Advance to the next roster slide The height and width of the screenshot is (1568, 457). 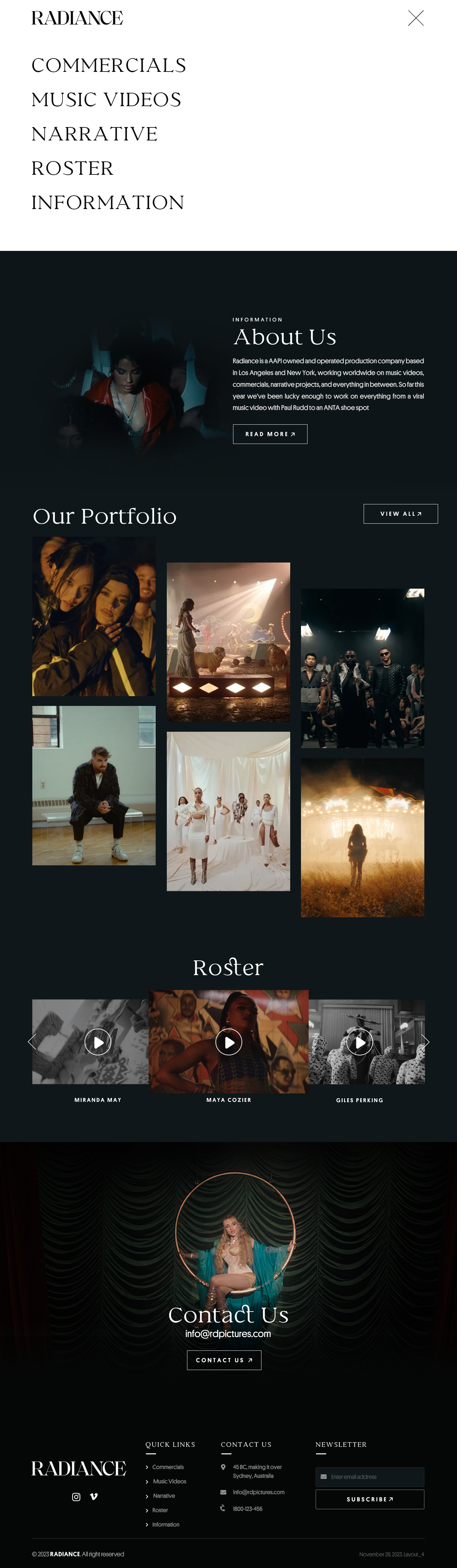[x=425, y=1041]
